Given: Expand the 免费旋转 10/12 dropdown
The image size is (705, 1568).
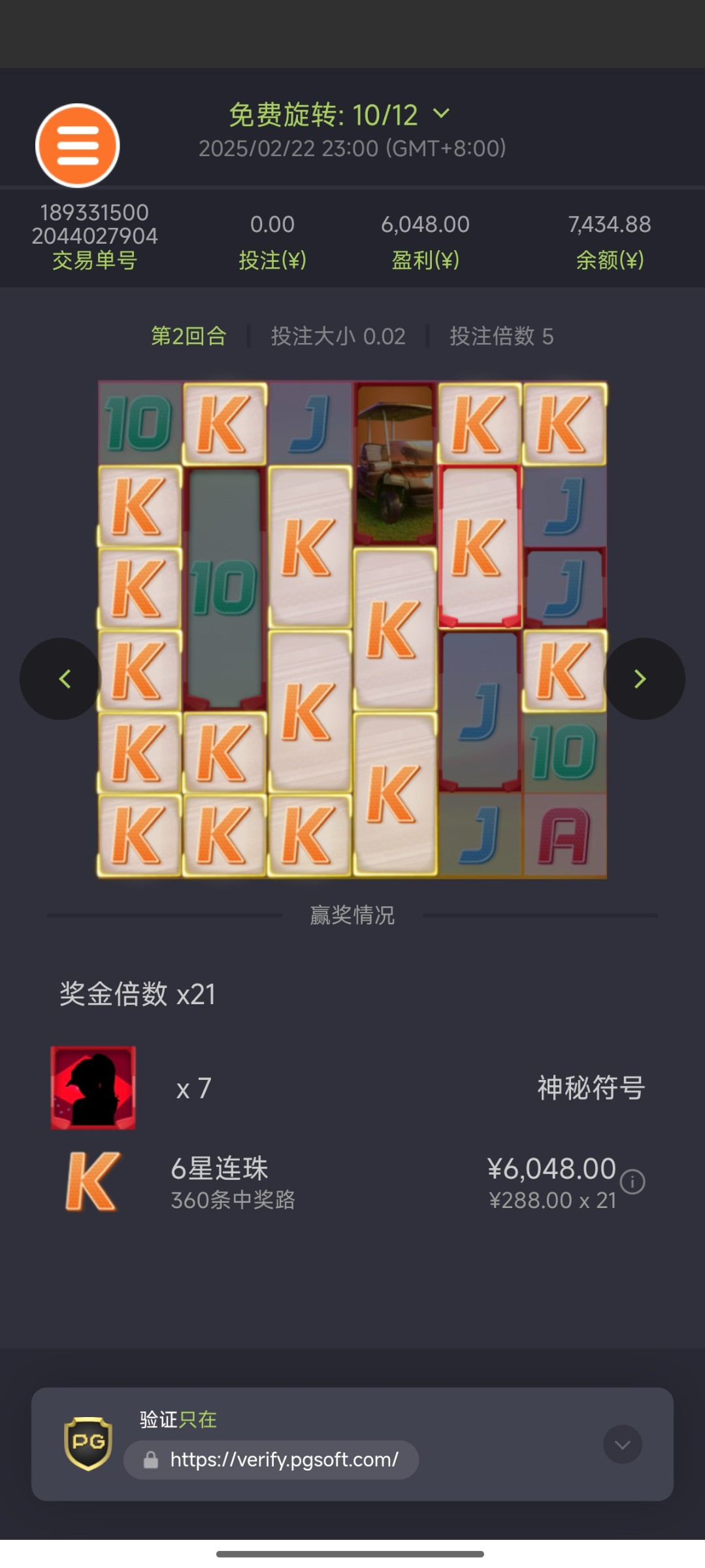Looking at the screenshot, I should tap(441, 114).
